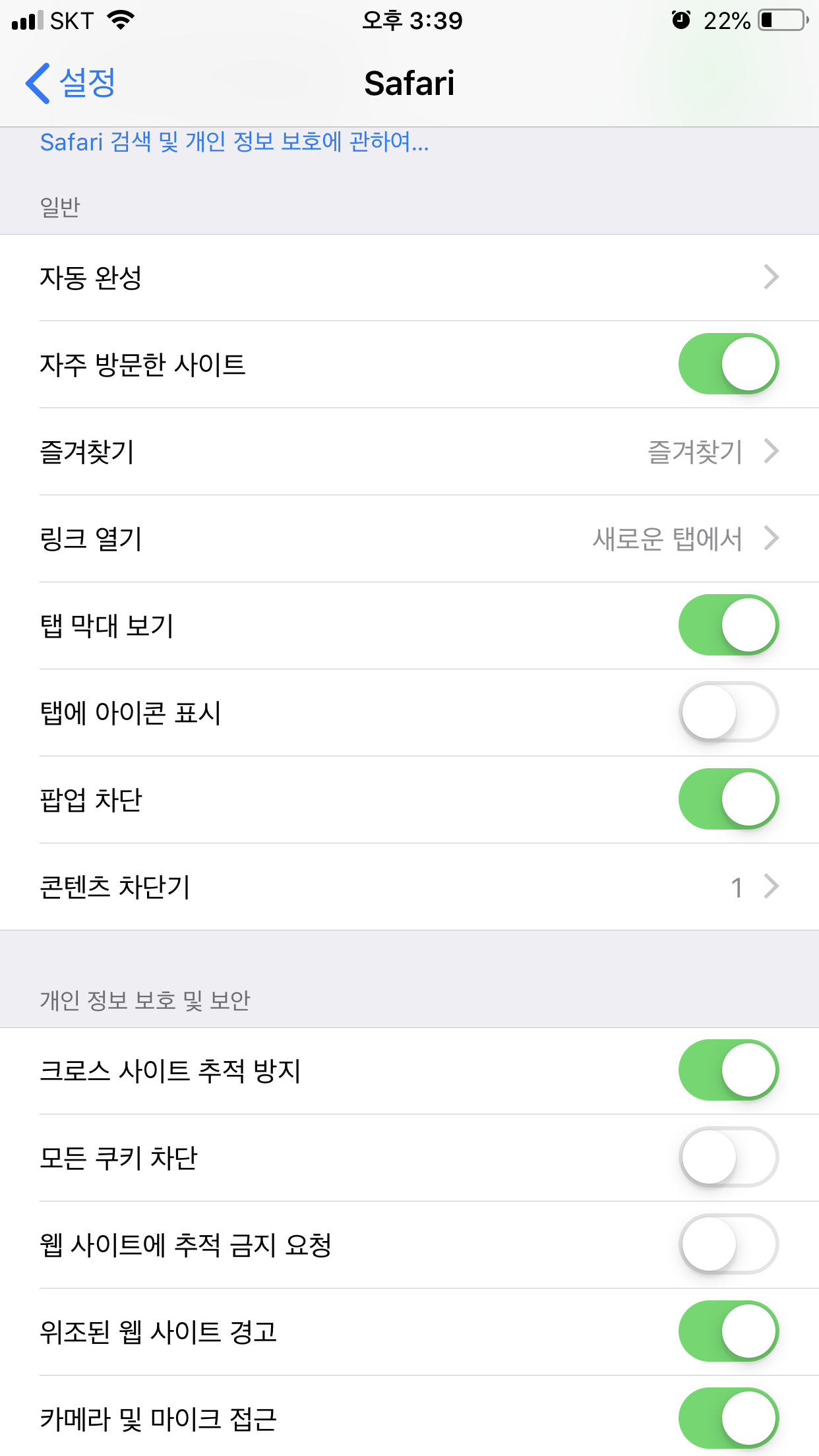
Task: Disable 탭 막대 보기
Action: pos(729,625)
